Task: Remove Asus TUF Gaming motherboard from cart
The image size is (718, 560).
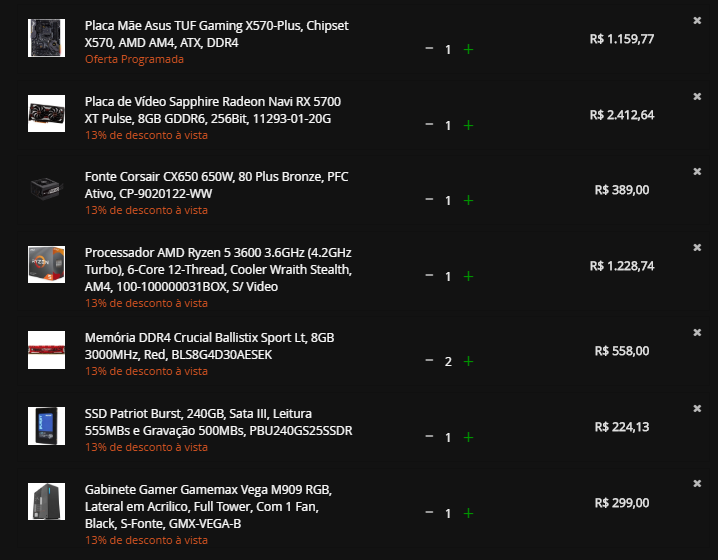Action: 697,20
